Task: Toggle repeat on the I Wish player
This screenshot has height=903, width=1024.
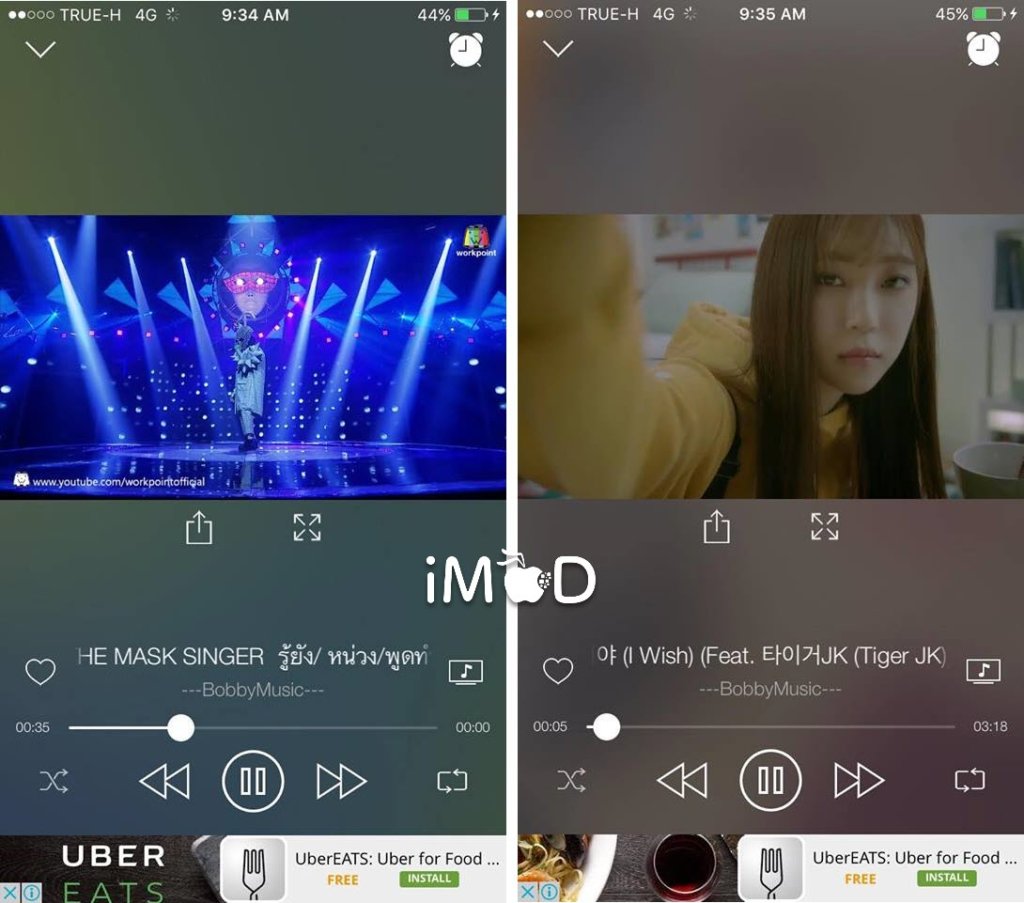Action: click(x=969, y=781)
